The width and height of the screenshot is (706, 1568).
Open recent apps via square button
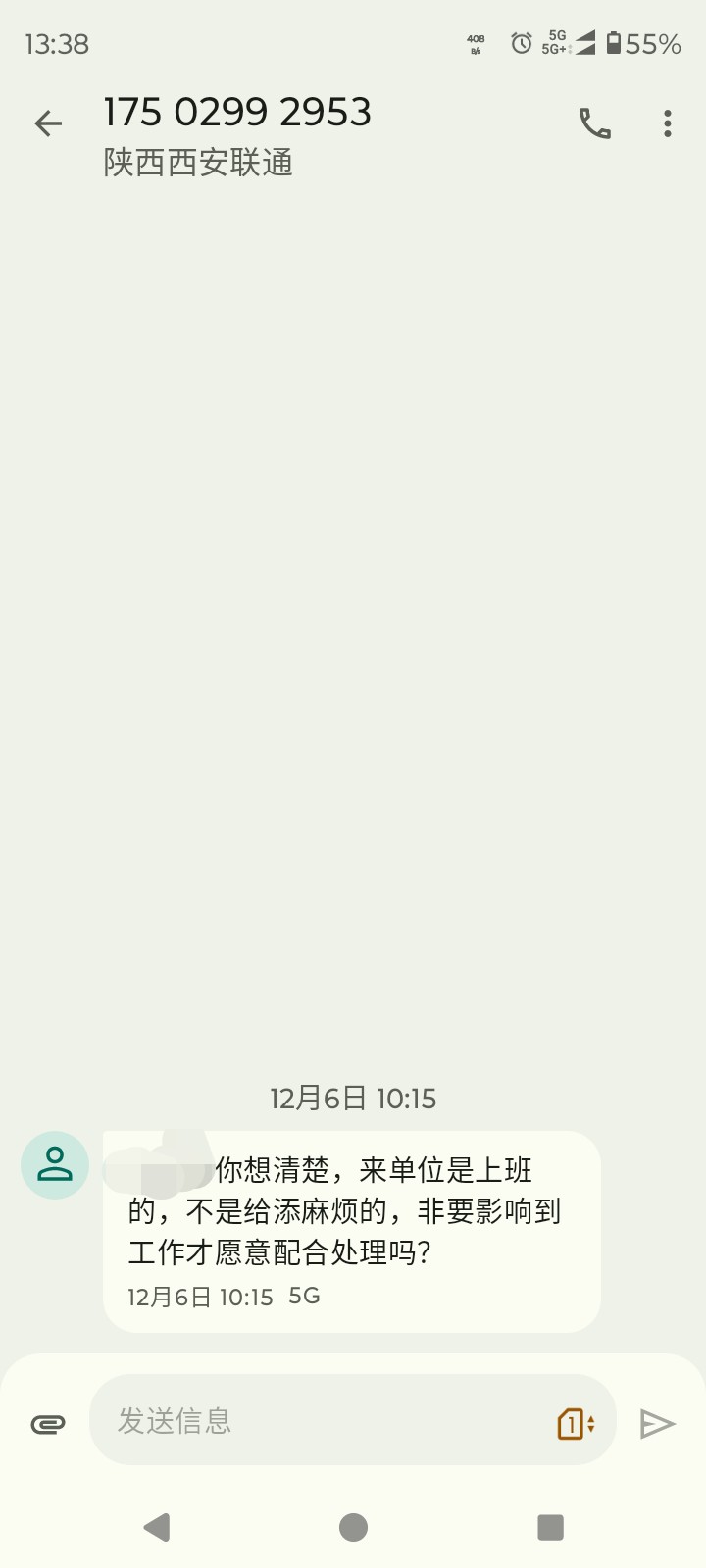[x=551, y=1527]
